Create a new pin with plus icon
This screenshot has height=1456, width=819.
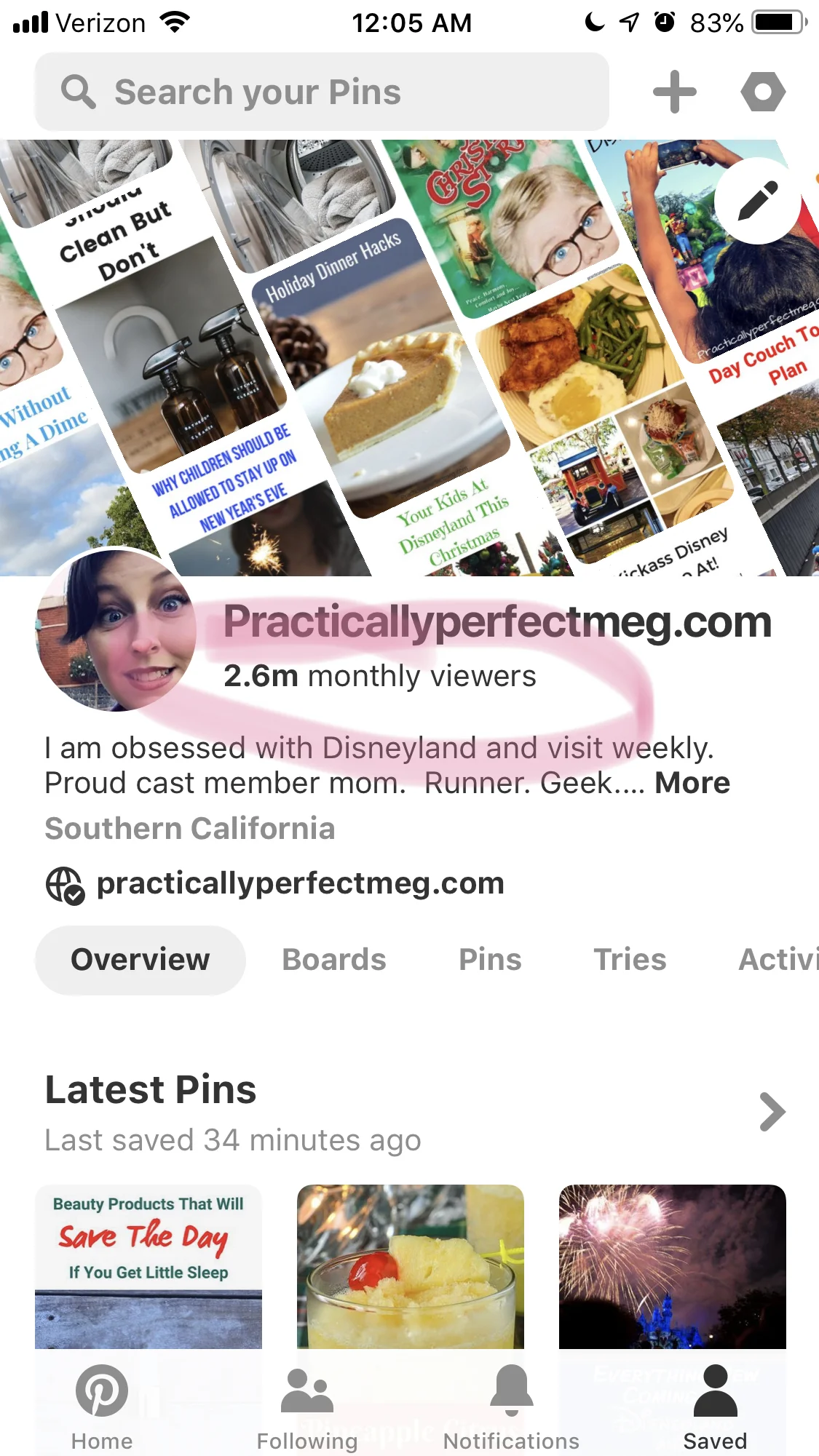[x=674, y=92]
